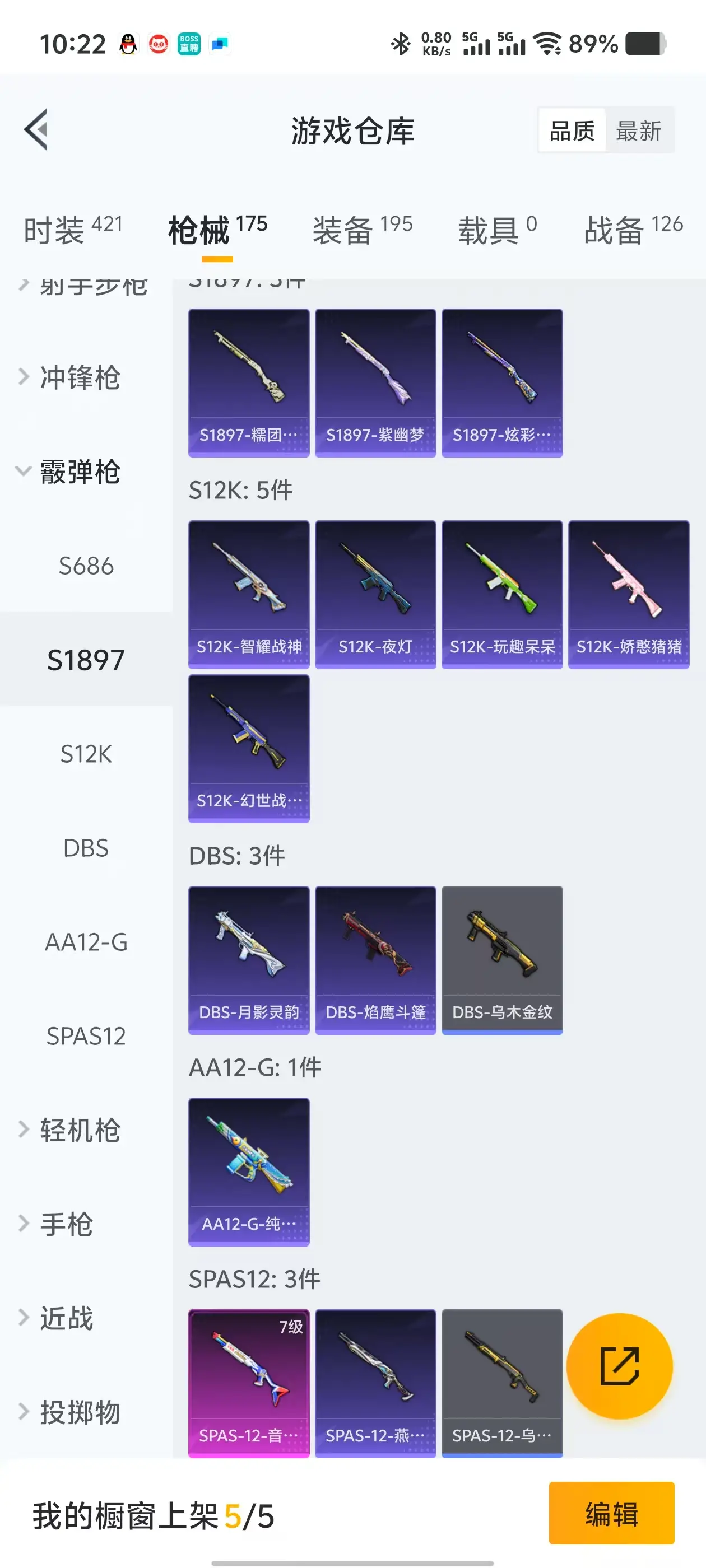
Task: Switch to the 时装 tab
Action: click(72, 230)
